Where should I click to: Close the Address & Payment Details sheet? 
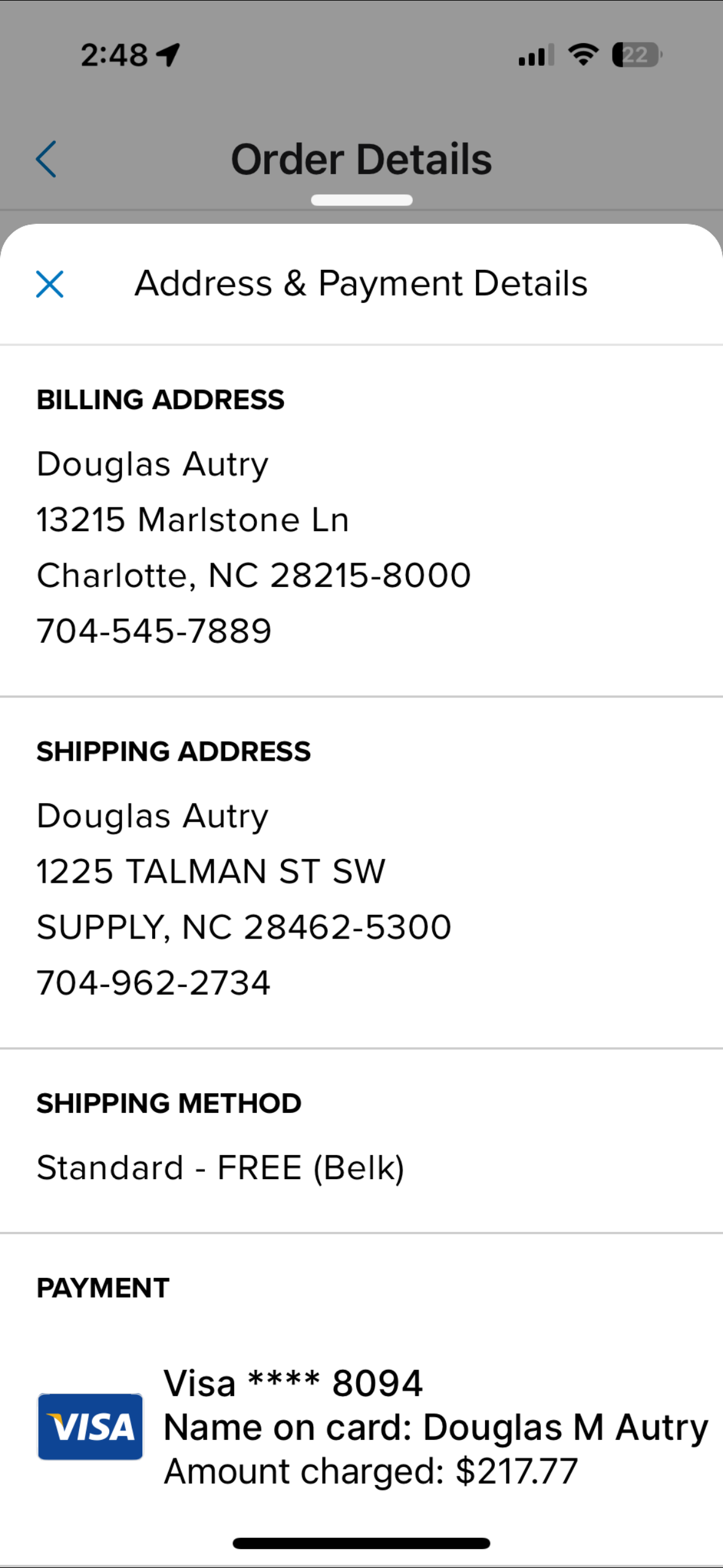tap(50, 284)
